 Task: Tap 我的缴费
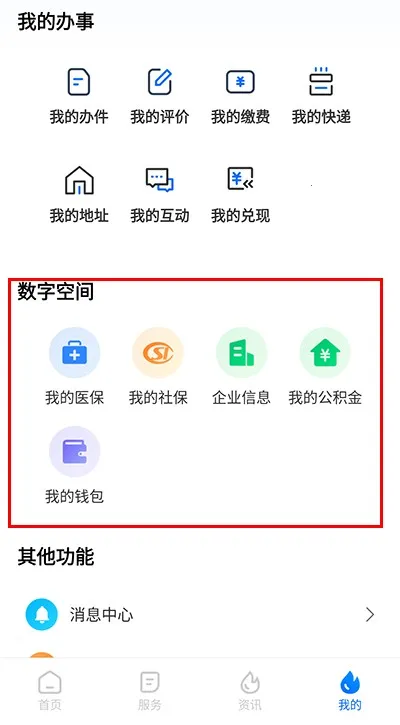coord(240,96)
